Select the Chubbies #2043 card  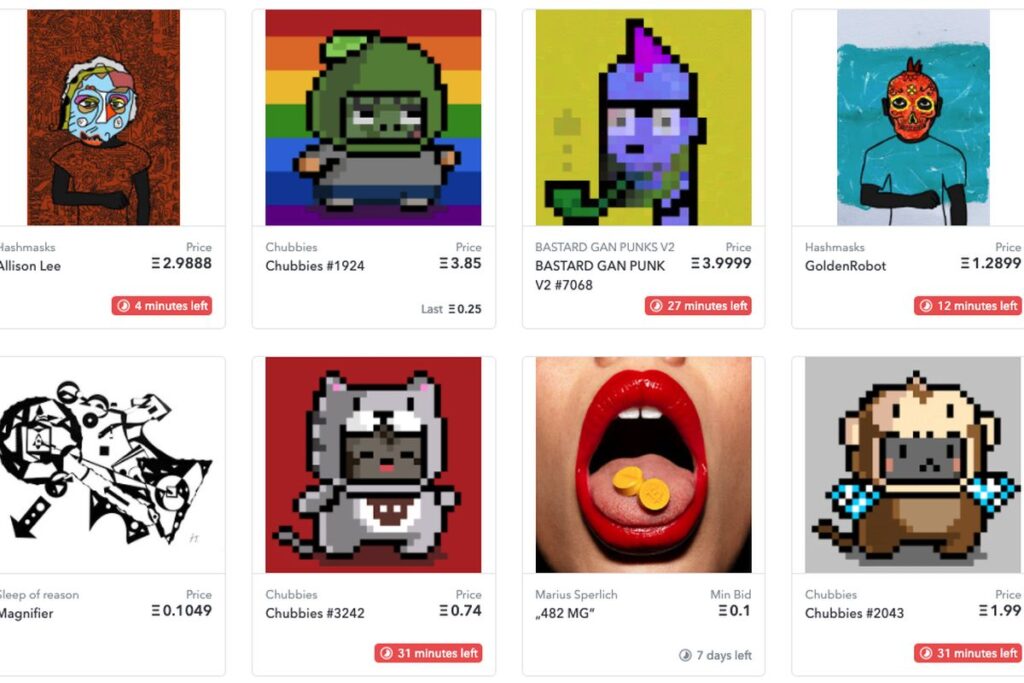point(912,465)
